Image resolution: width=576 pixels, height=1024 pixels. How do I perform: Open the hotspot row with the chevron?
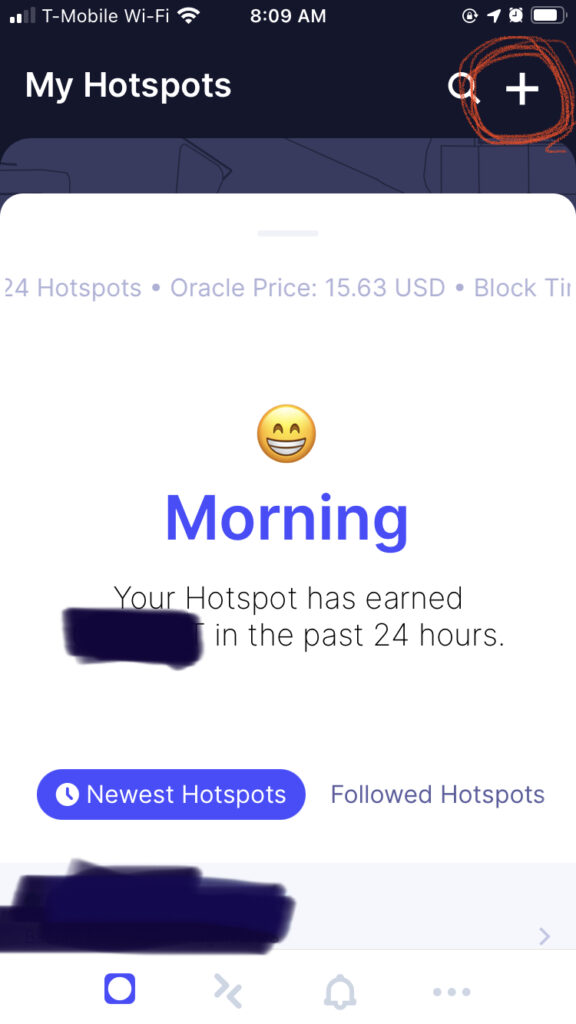(x=288, y=906)
